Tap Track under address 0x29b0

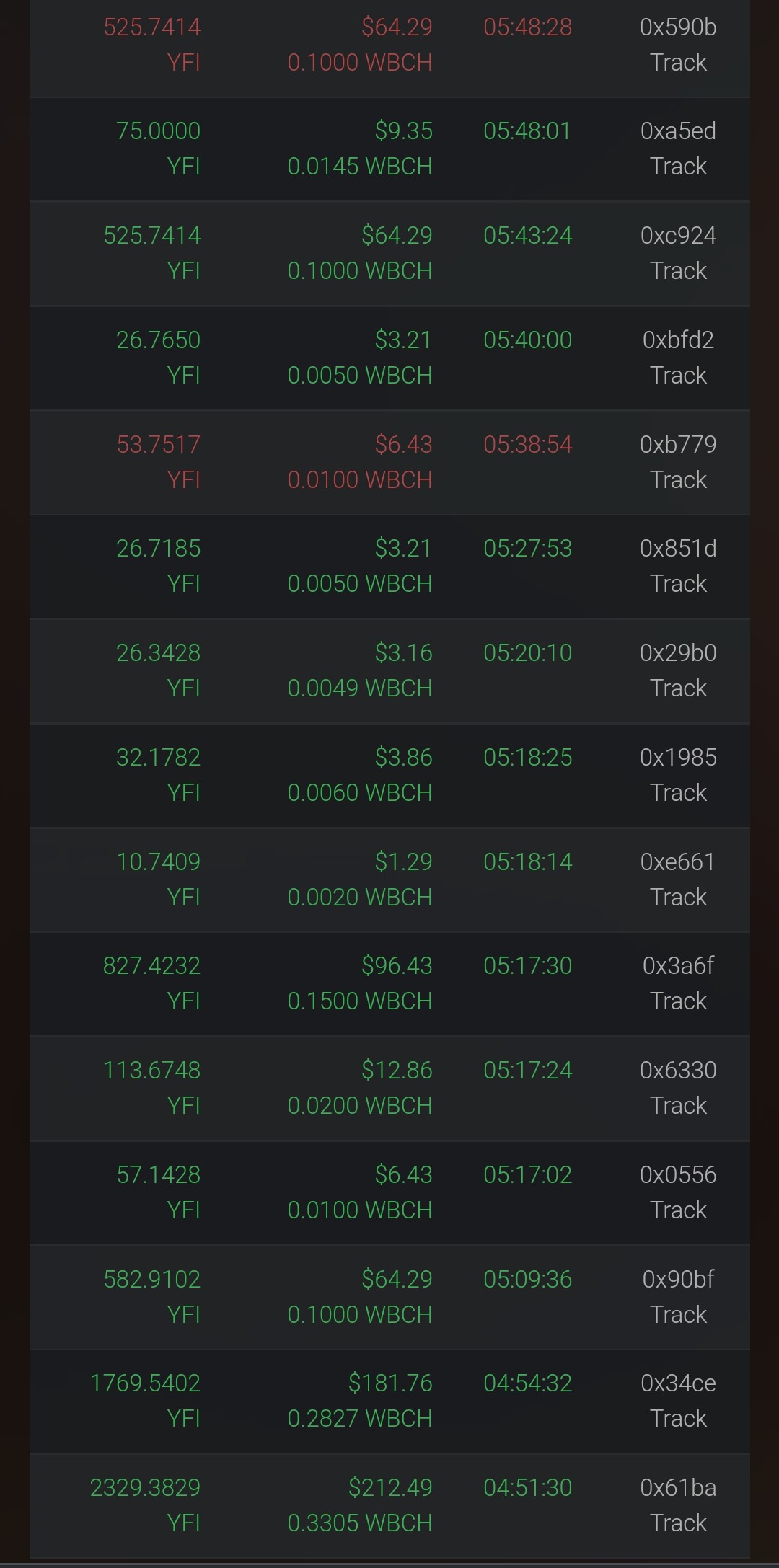(x=678, y=688)
